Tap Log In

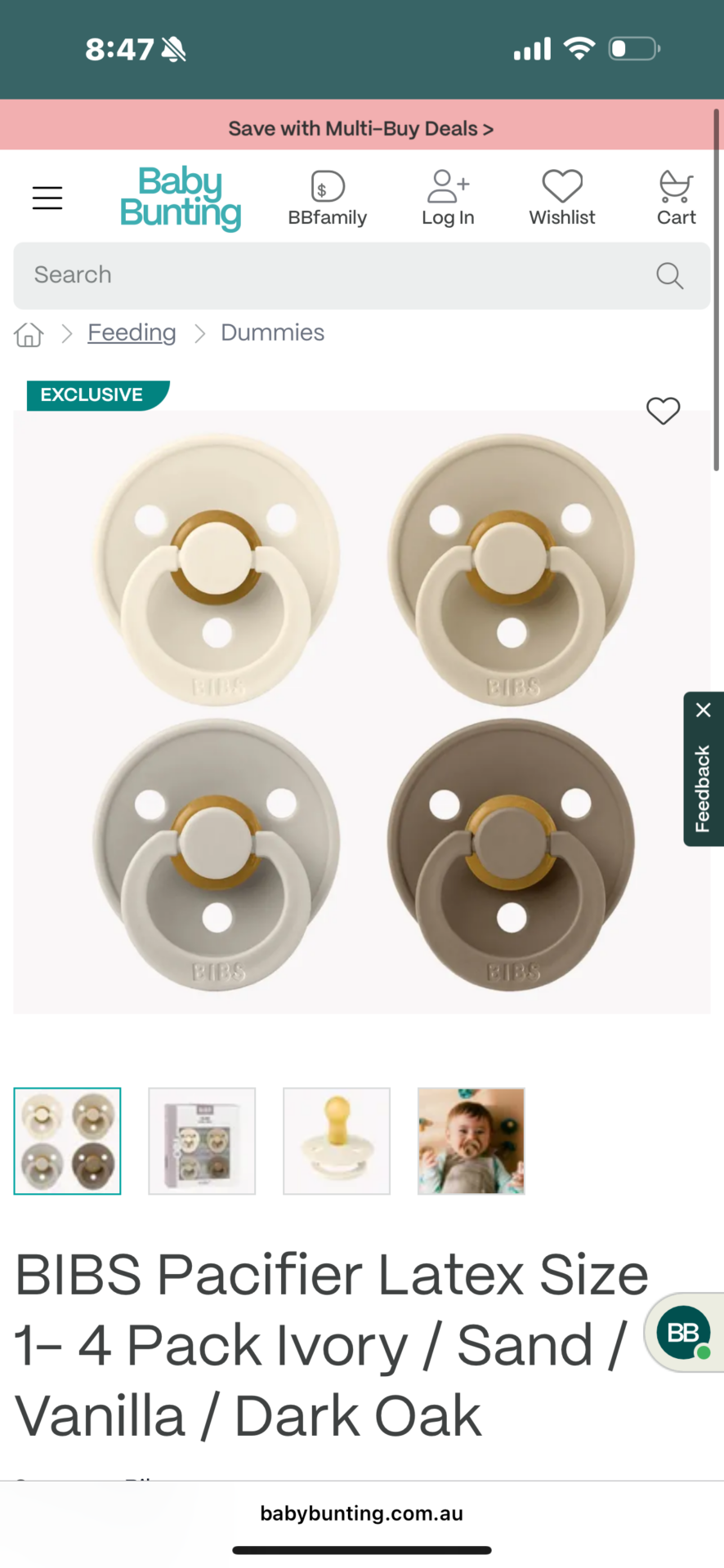tap(448, 198)
